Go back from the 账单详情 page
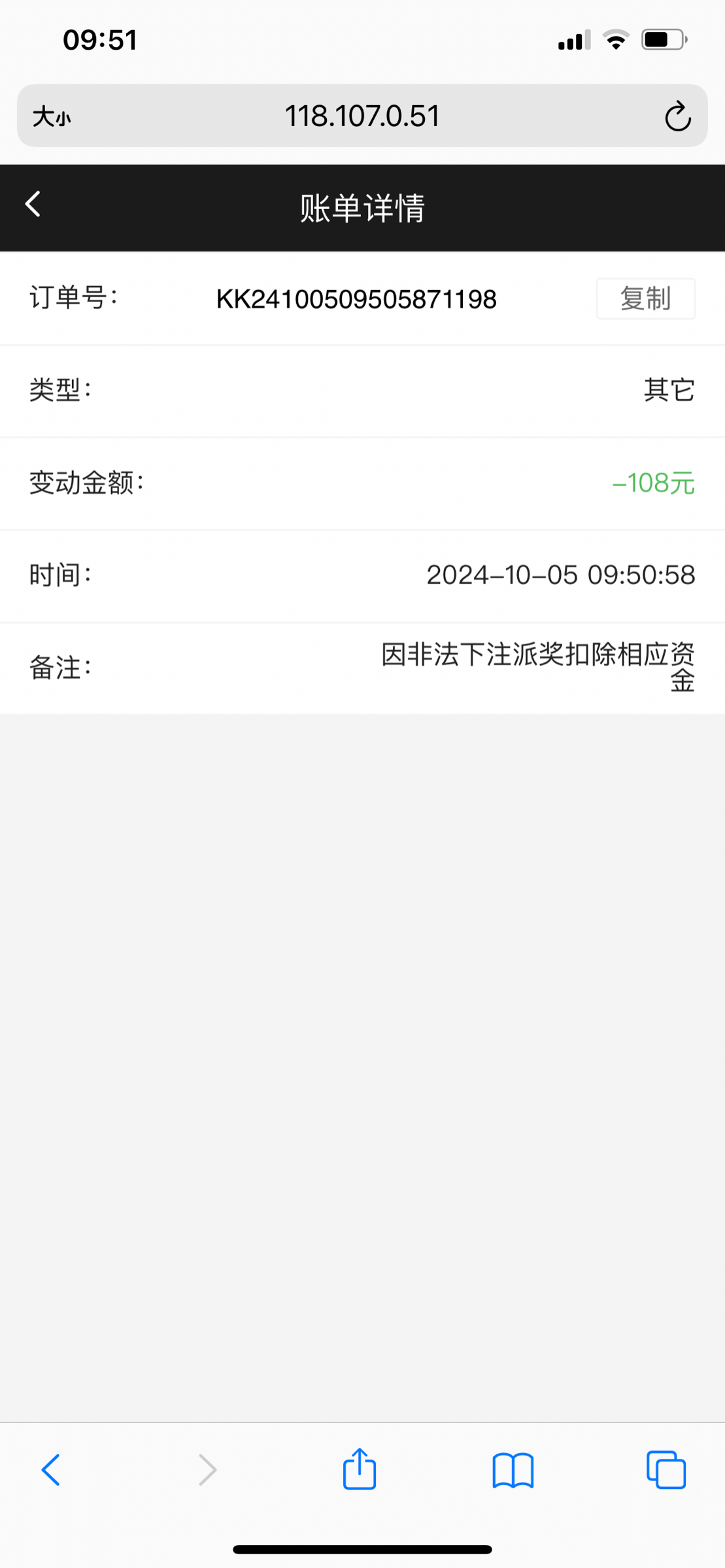This screenshot has width=725, height=1568. (x=33, y=204)
